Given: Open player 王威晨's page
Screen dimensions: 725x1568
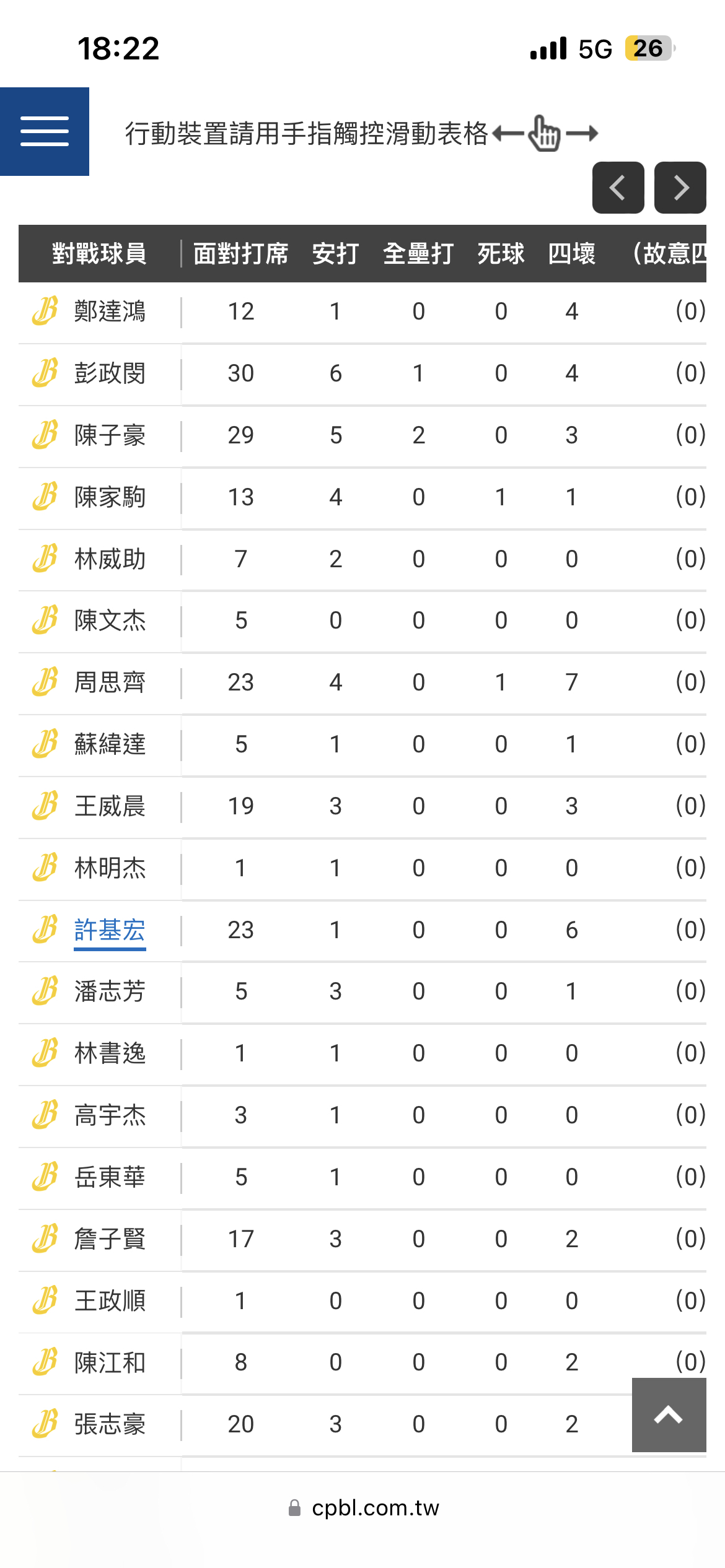Looking at the screenshot, I should point(110,806).
